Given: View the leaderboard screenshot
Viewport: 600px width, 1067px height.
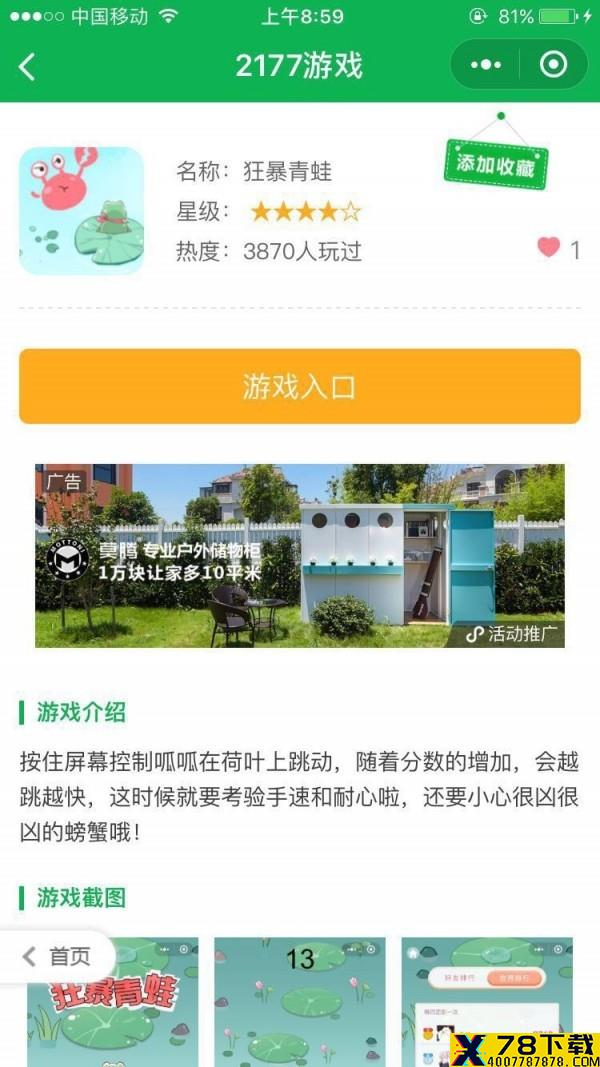Looking at the screenshot, I should click(x=486, y=1002).
